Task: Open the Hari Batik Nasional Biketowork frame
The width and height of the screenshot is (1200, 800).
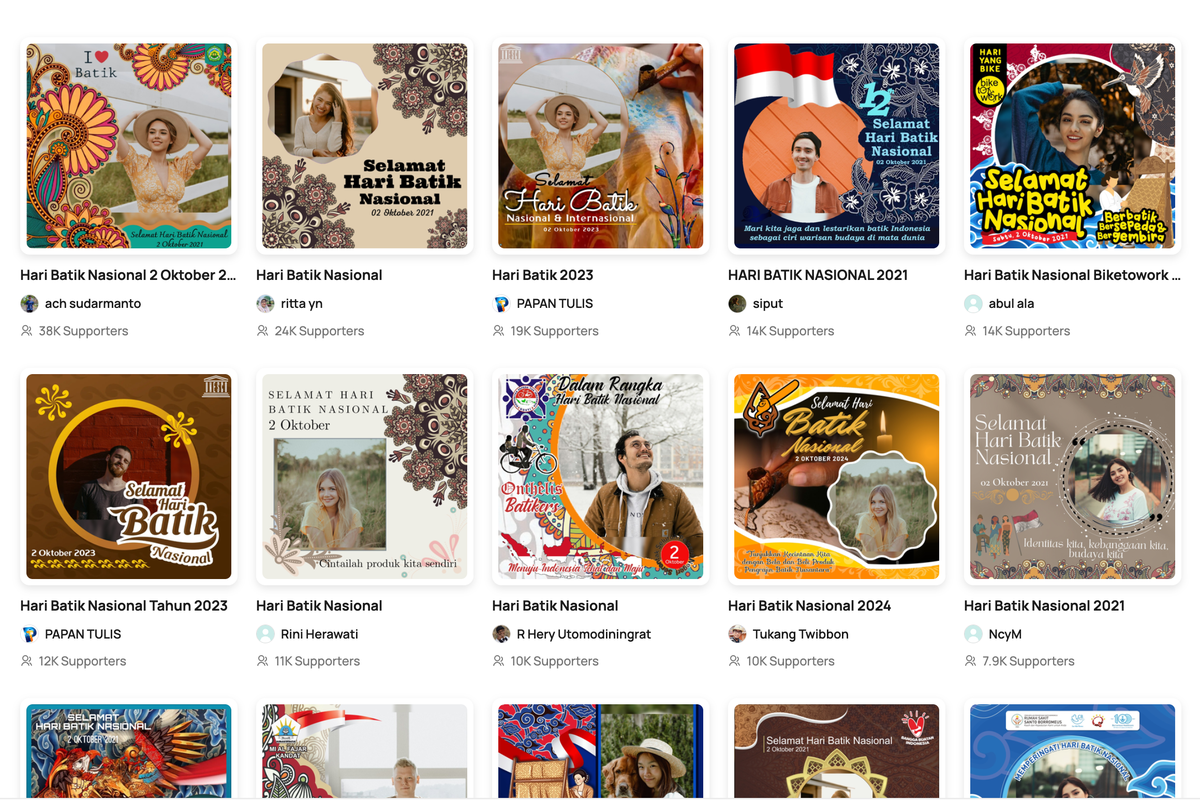Action: click(1073, 146)
